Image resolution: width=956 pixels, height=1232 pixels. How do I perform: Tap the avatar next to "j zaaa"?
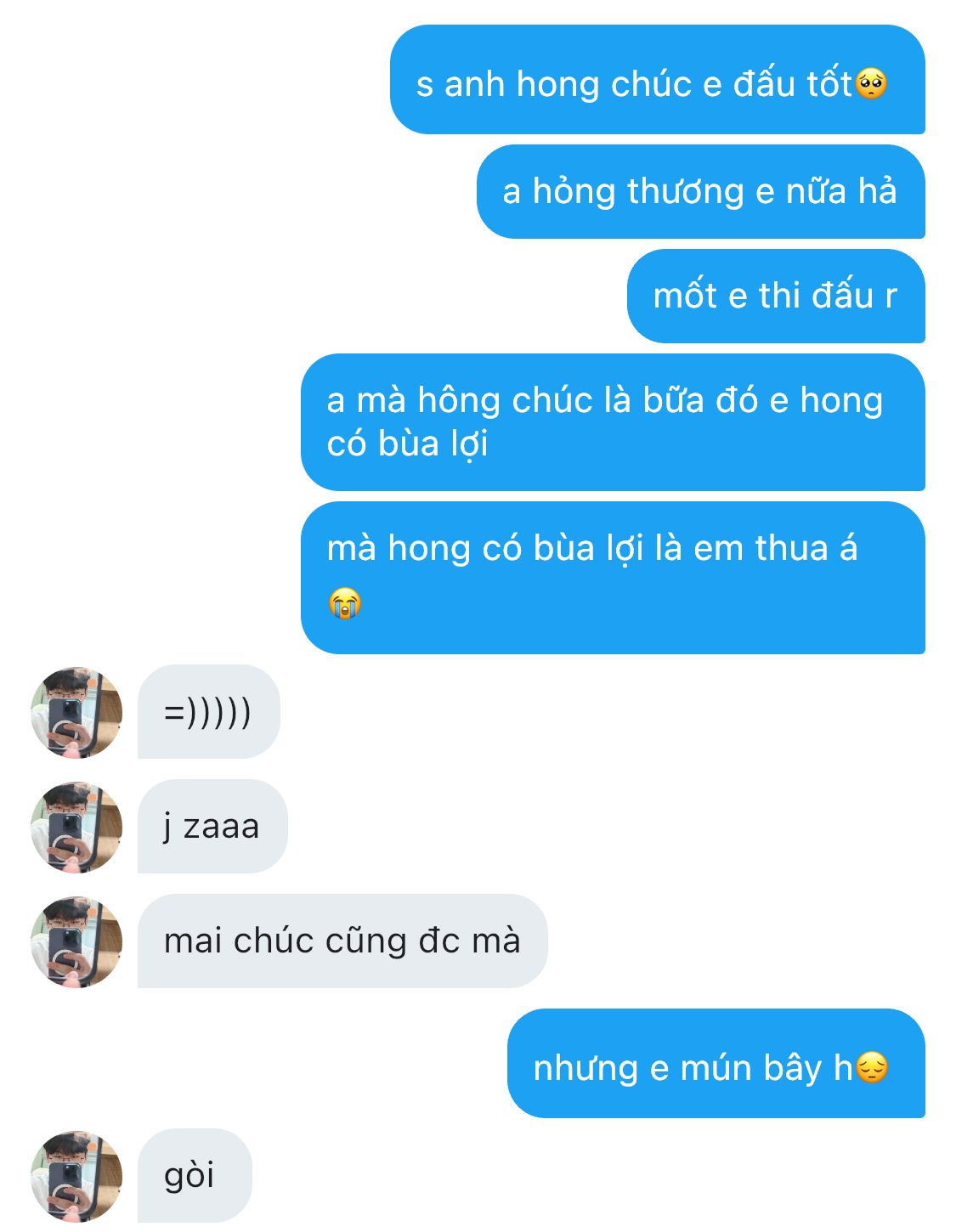click(x=76, y=827)
